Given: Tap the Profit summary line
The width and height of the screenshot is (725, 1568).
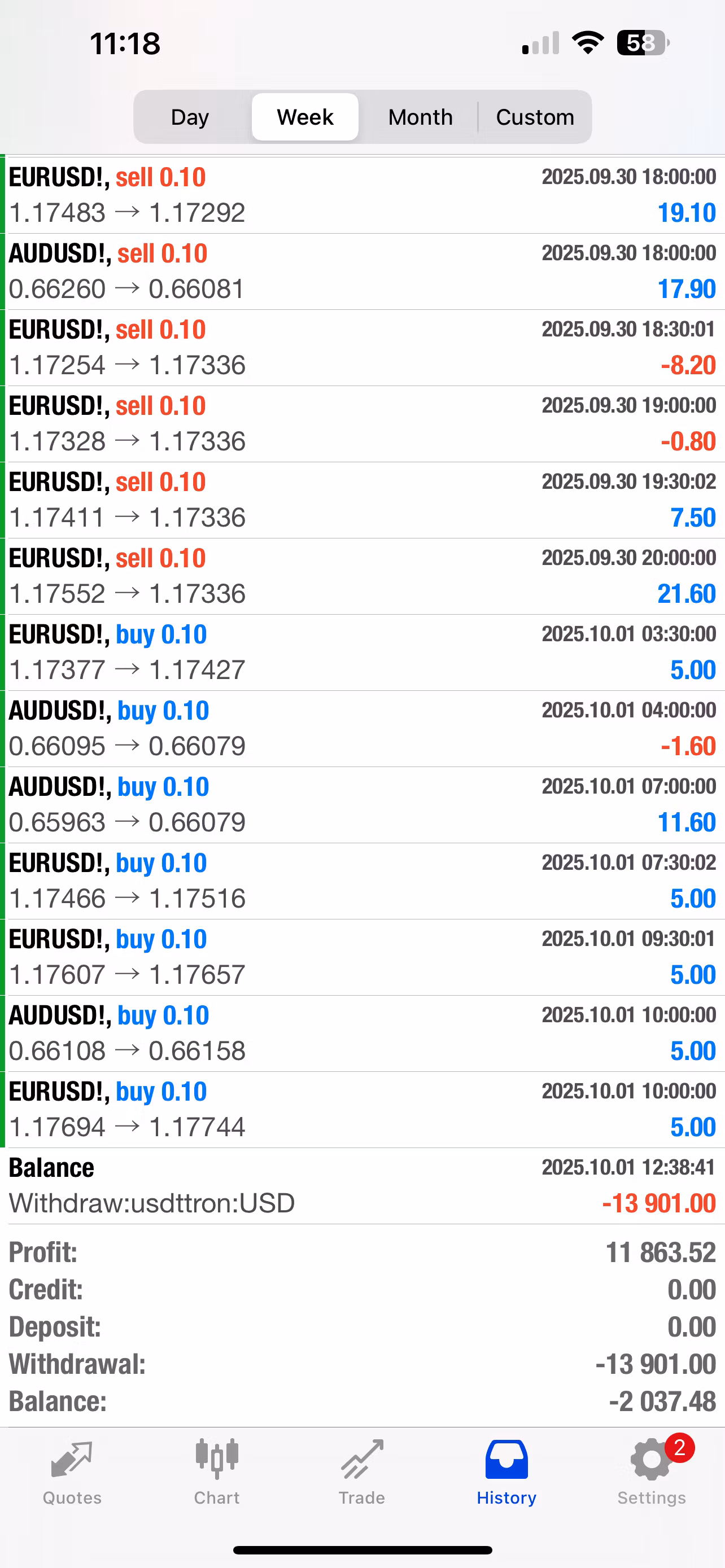Looking at the screenshot, I should coord(362,1252).
